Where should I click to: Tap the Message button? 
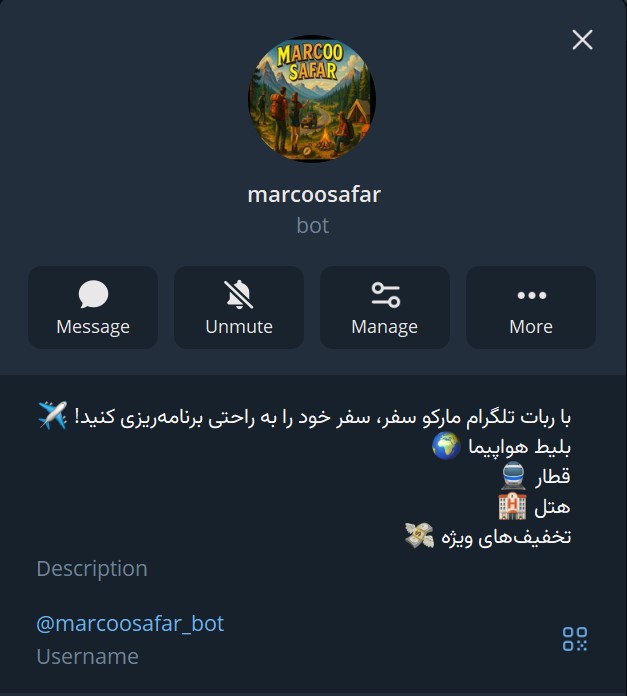[93, 307]
